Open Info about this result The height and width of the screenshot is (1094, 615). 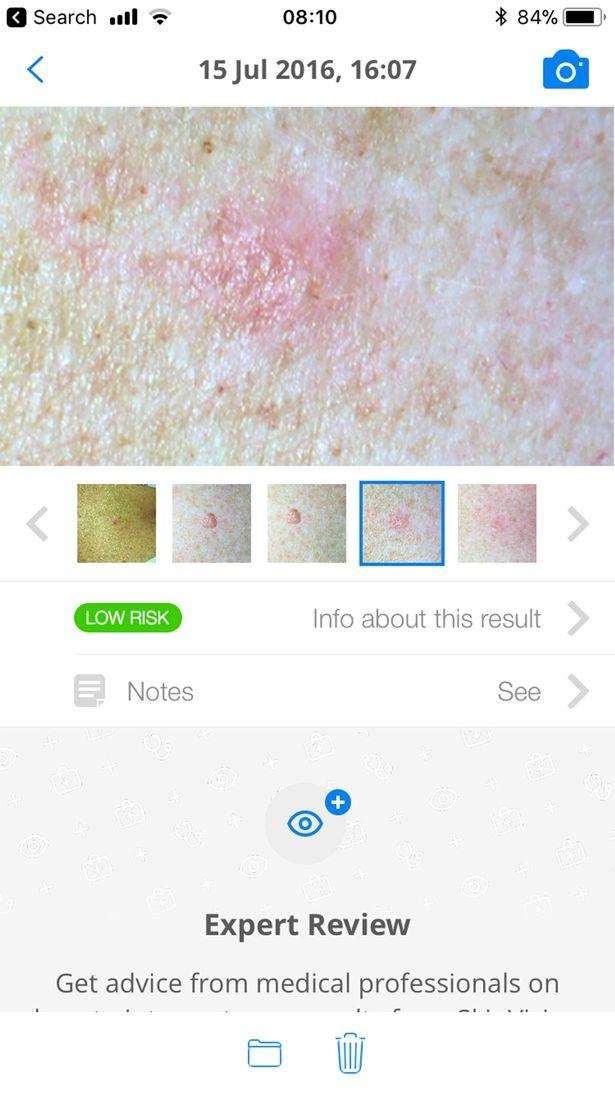tap(426, 619)
